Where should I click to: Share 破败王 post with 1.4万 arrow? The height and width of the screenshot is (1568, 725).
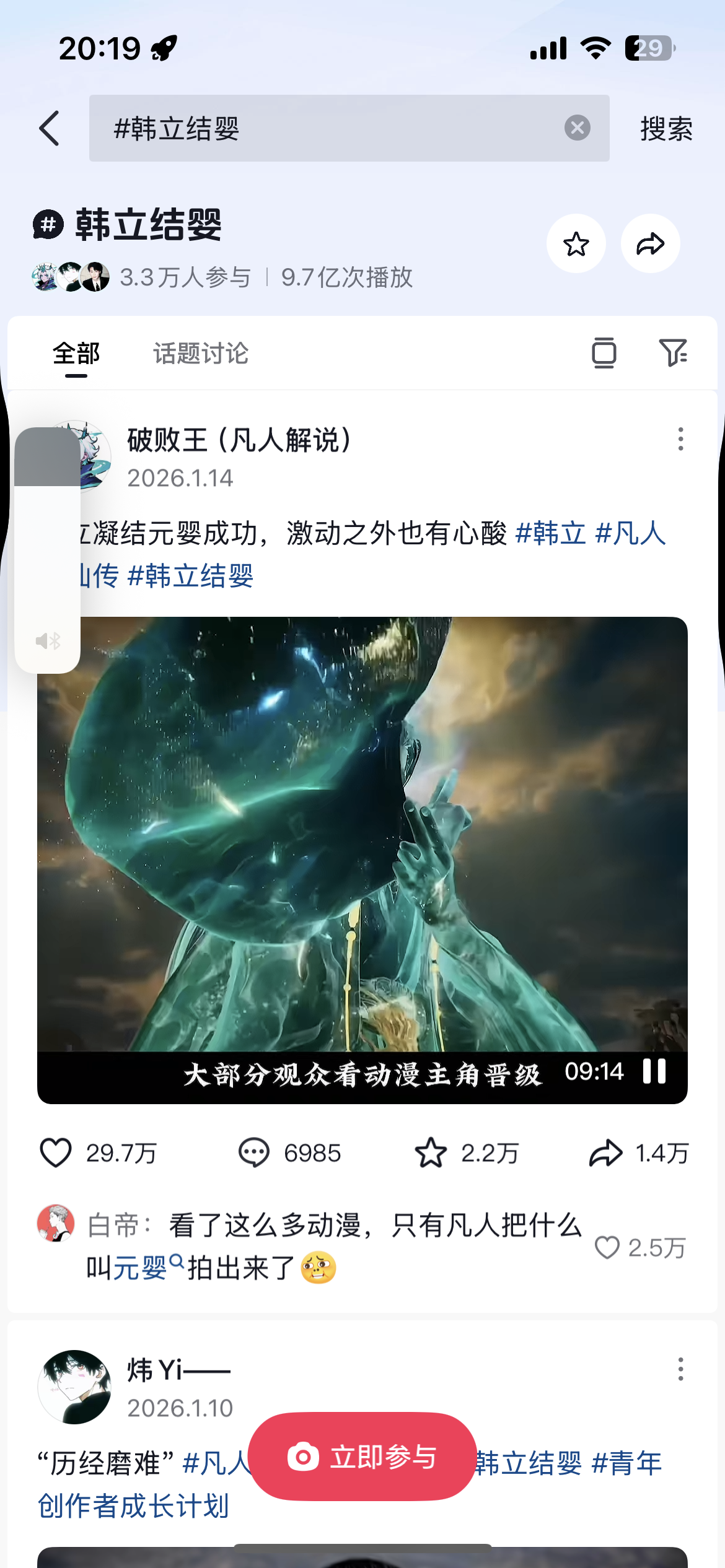click(605, 1153)
